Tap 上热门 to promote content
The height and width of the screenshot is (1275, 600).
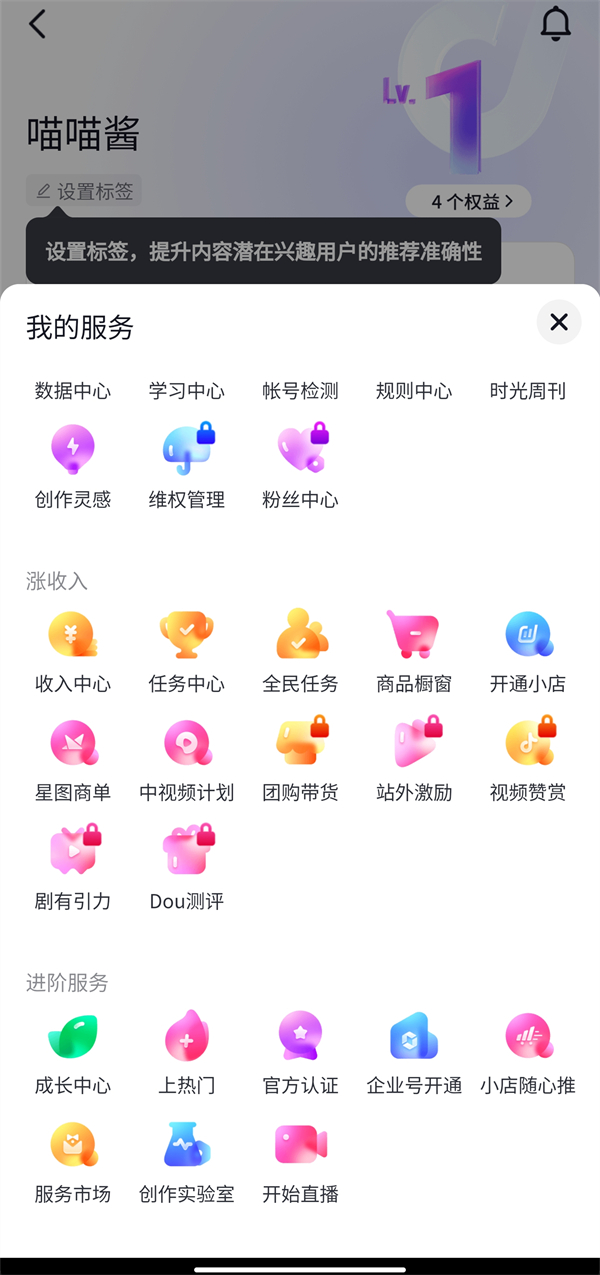187,1053
